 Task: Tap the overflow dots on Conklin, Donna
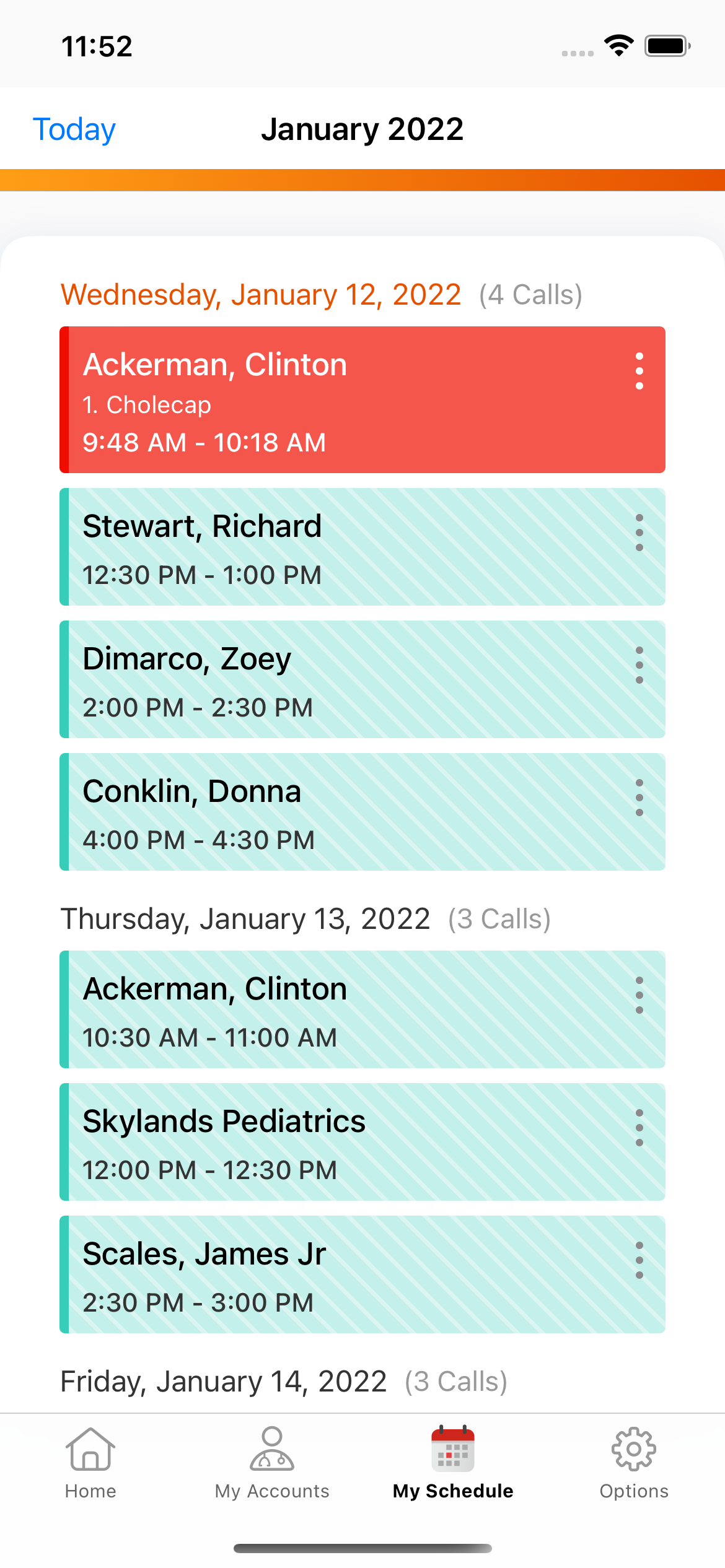point(639,798)
